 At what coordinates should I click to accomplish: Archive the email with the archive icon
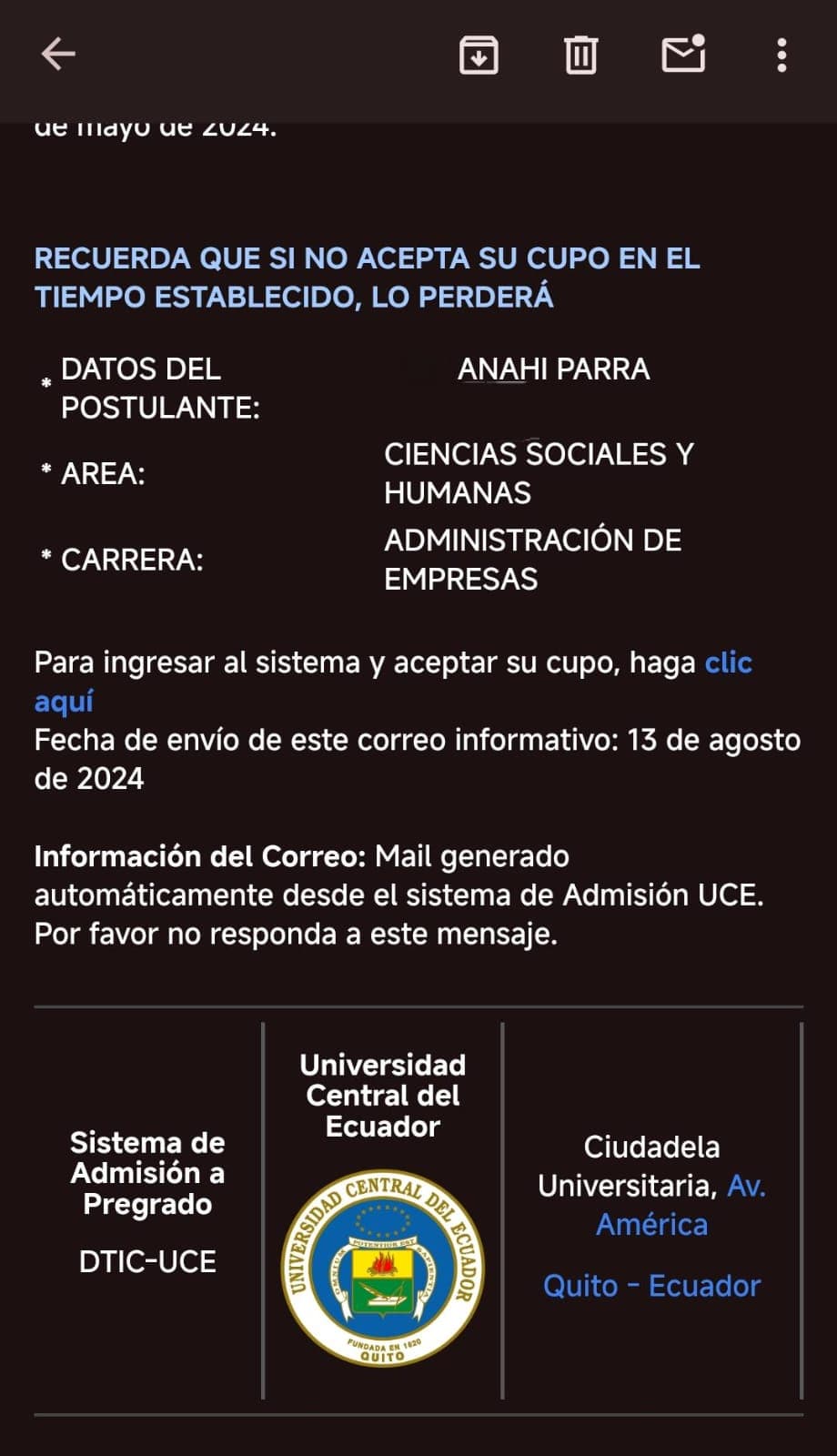[479, 54]
